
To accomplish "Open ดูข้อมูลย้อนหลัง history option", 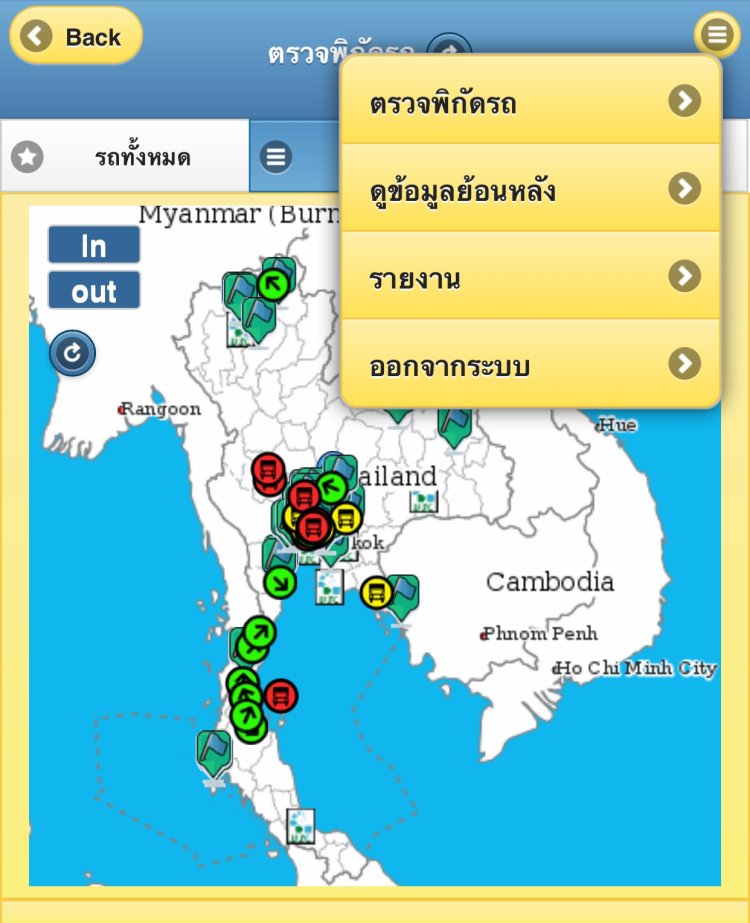I will 530,189.
